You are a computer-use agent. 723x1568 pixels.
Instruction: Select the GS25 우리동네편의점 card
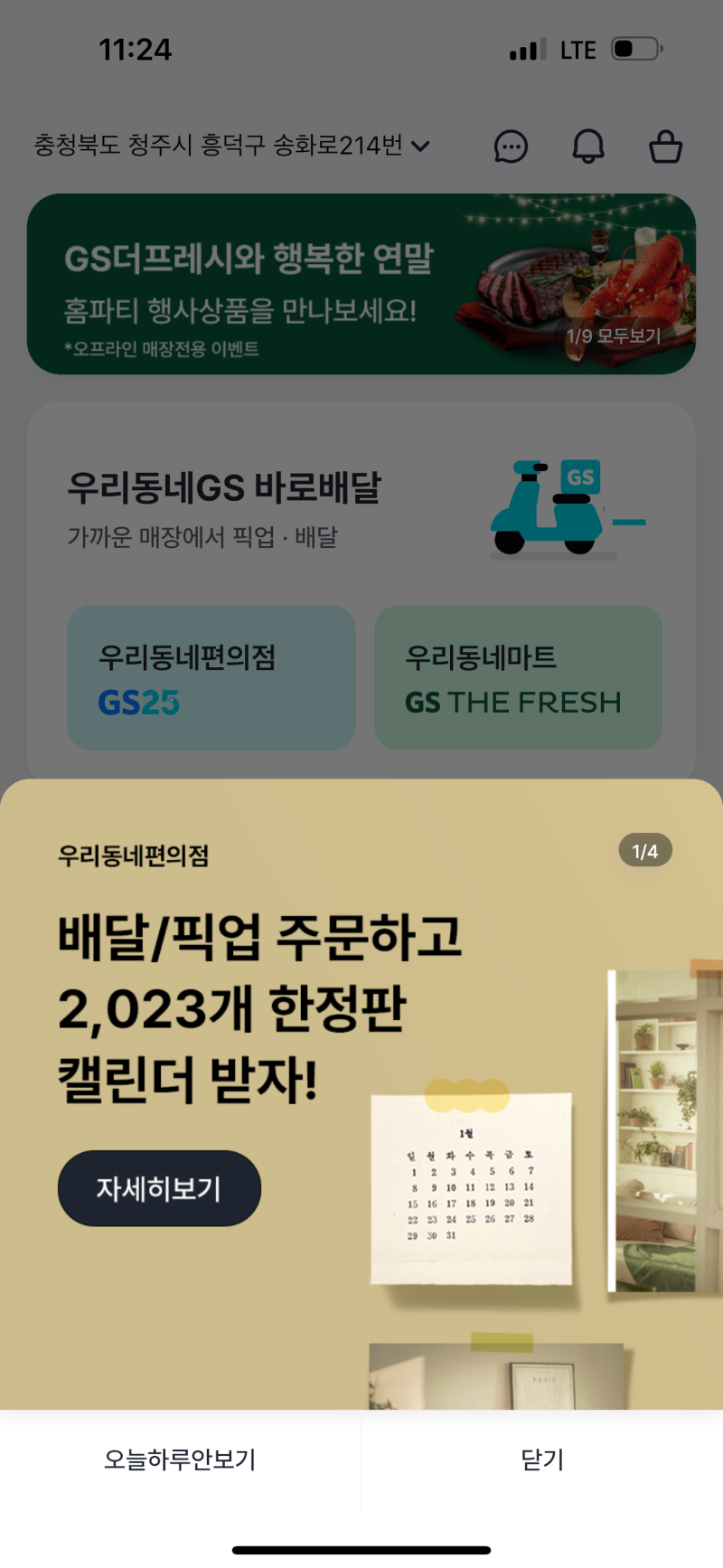pos(211,677)
